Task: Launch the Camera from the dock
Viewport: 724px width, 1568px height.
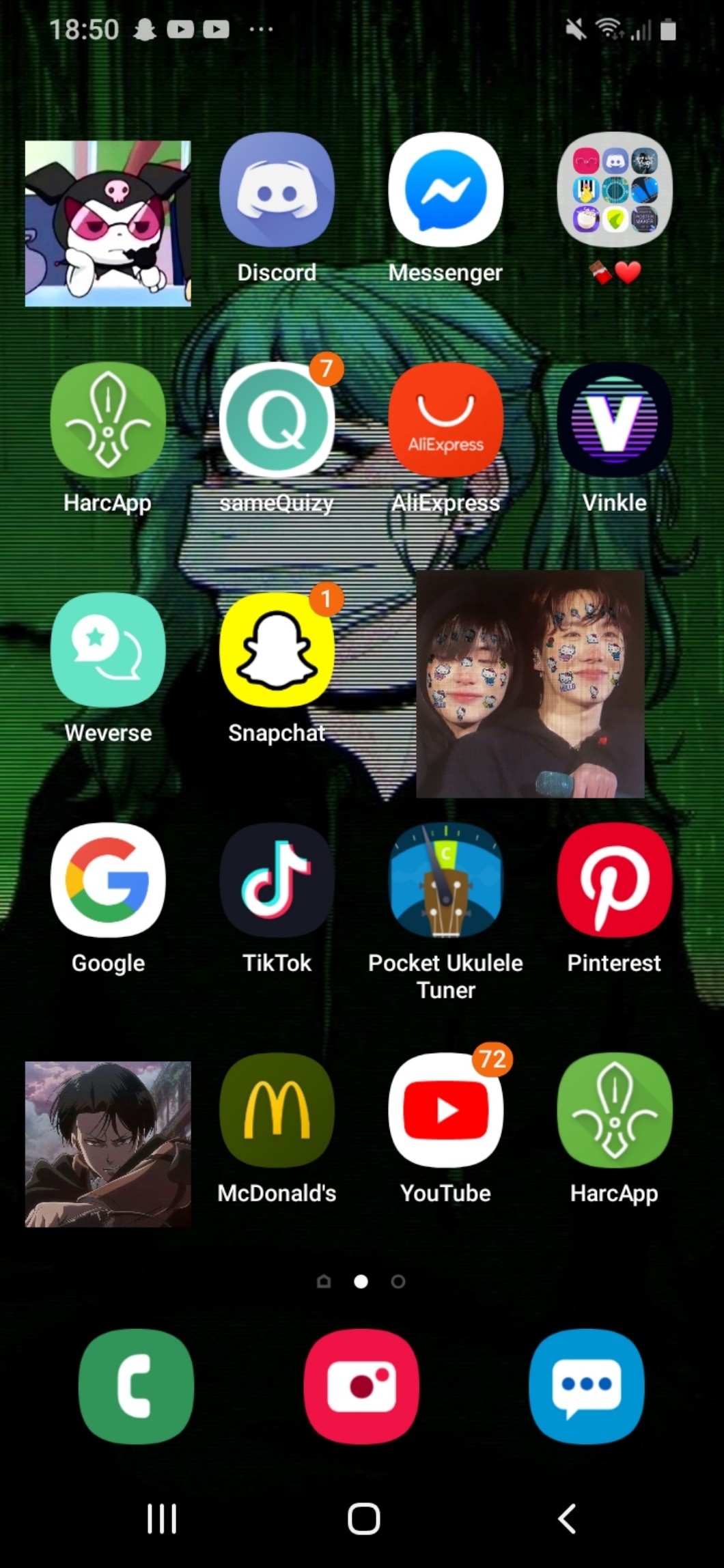Action: tap(361, 1386)
